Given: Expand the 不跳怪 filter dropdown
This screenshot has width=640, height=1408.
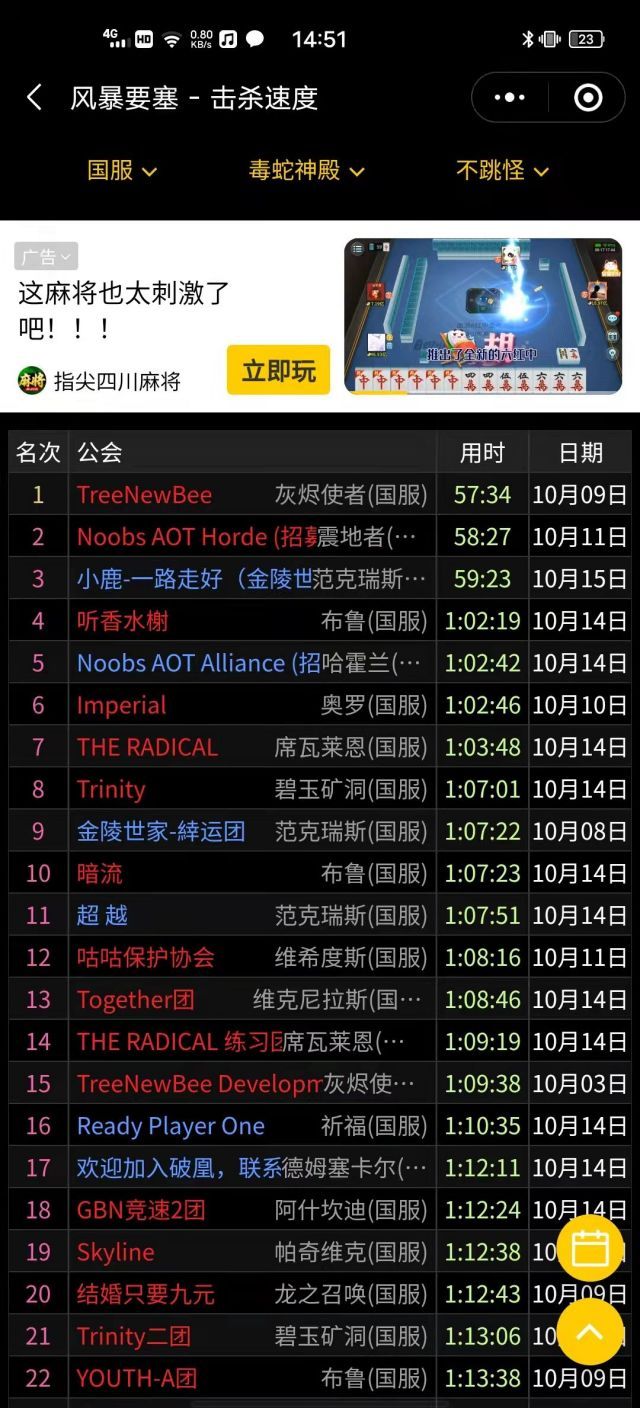Looking at the screenshot, I should click(x=502, y=170).
